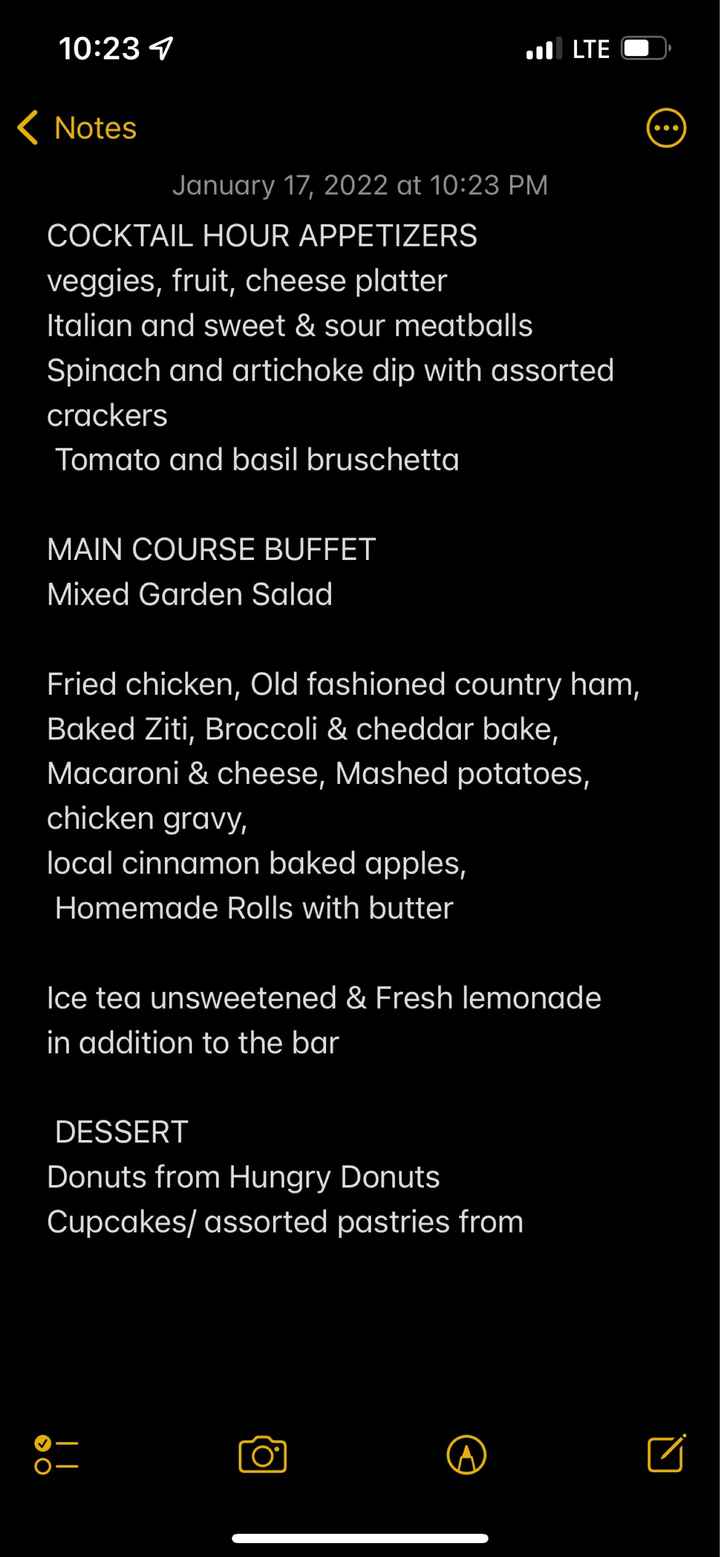Tap the LTE network indicator
This screenshot has width=720, height=1557.
(x=593, y=47)
